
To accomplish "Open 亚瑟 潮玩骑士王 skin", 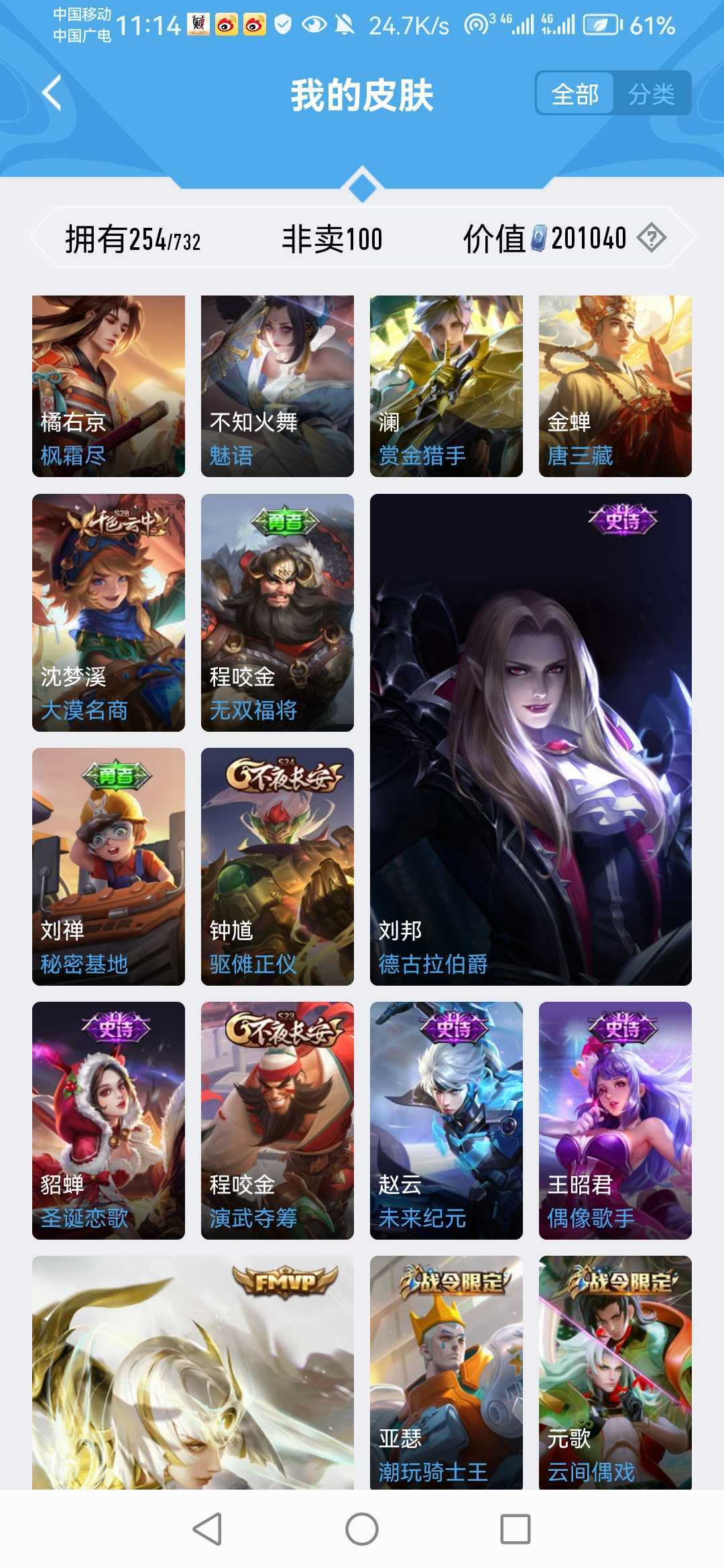I will [x=446, y=1372].
